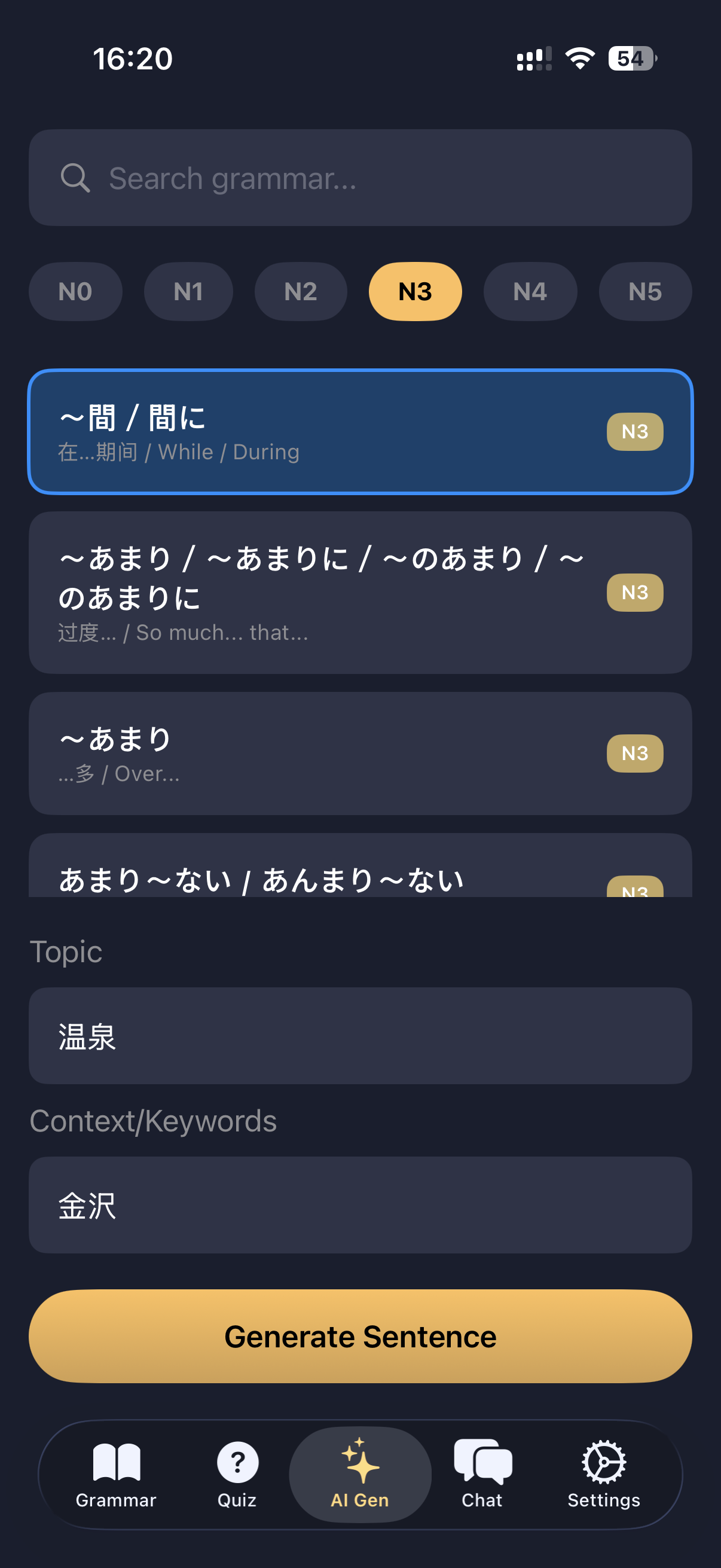Click the Search grammar field

[360, 178]
